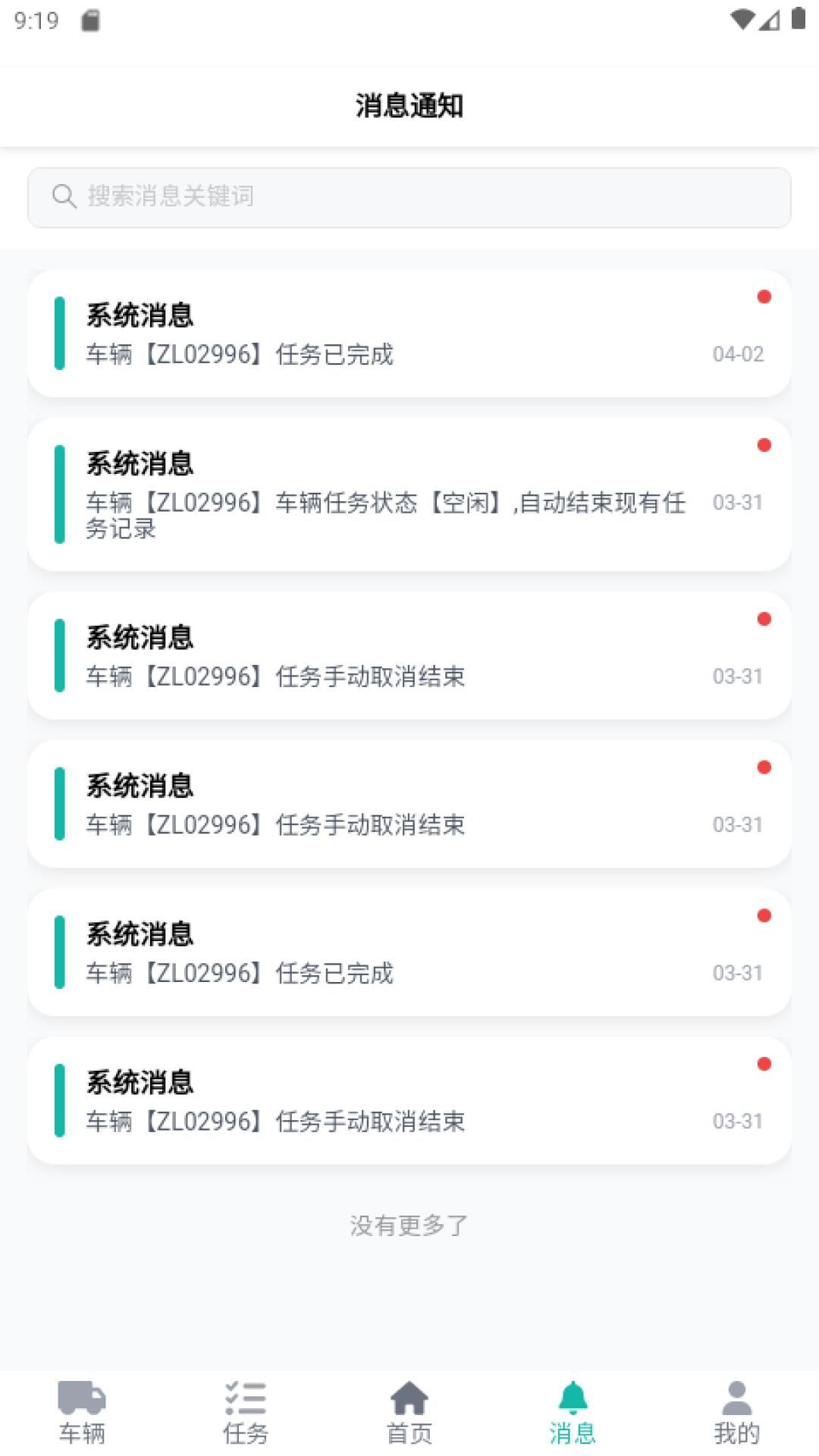Open the 04-02 任务已完成 system message
The image size is (819, 1456).
(409, 334)
